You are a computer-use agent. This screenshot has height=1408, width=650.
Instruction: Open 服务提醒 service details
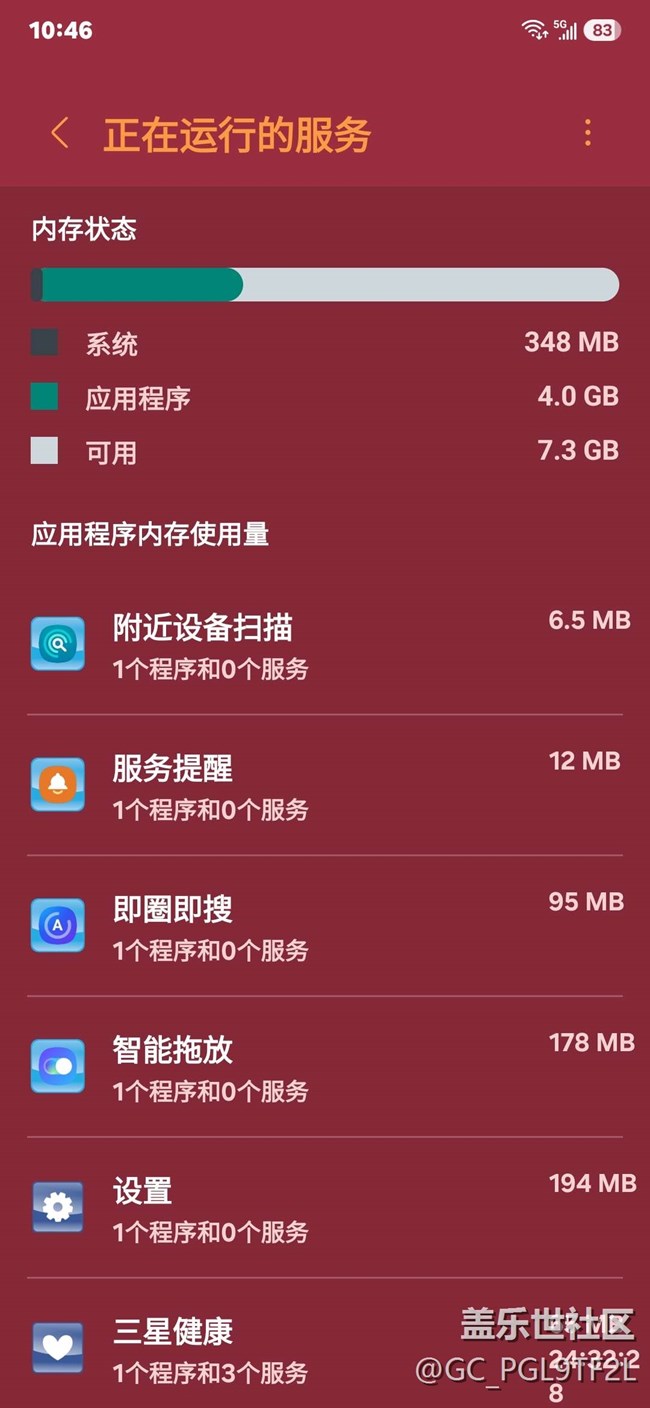(x=325, y=785)
